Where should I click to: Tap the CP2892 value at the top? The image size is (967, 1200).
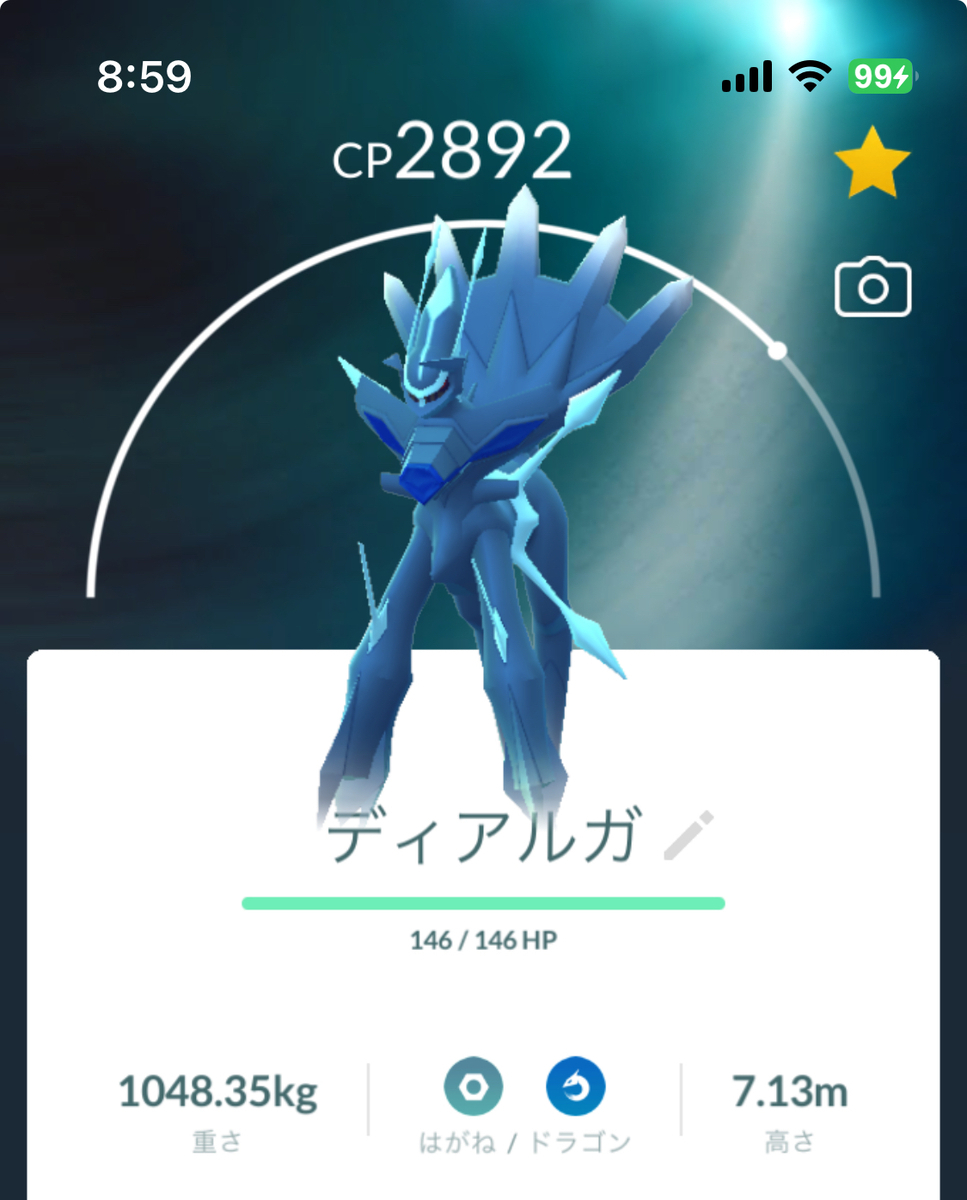pos(452,150)
